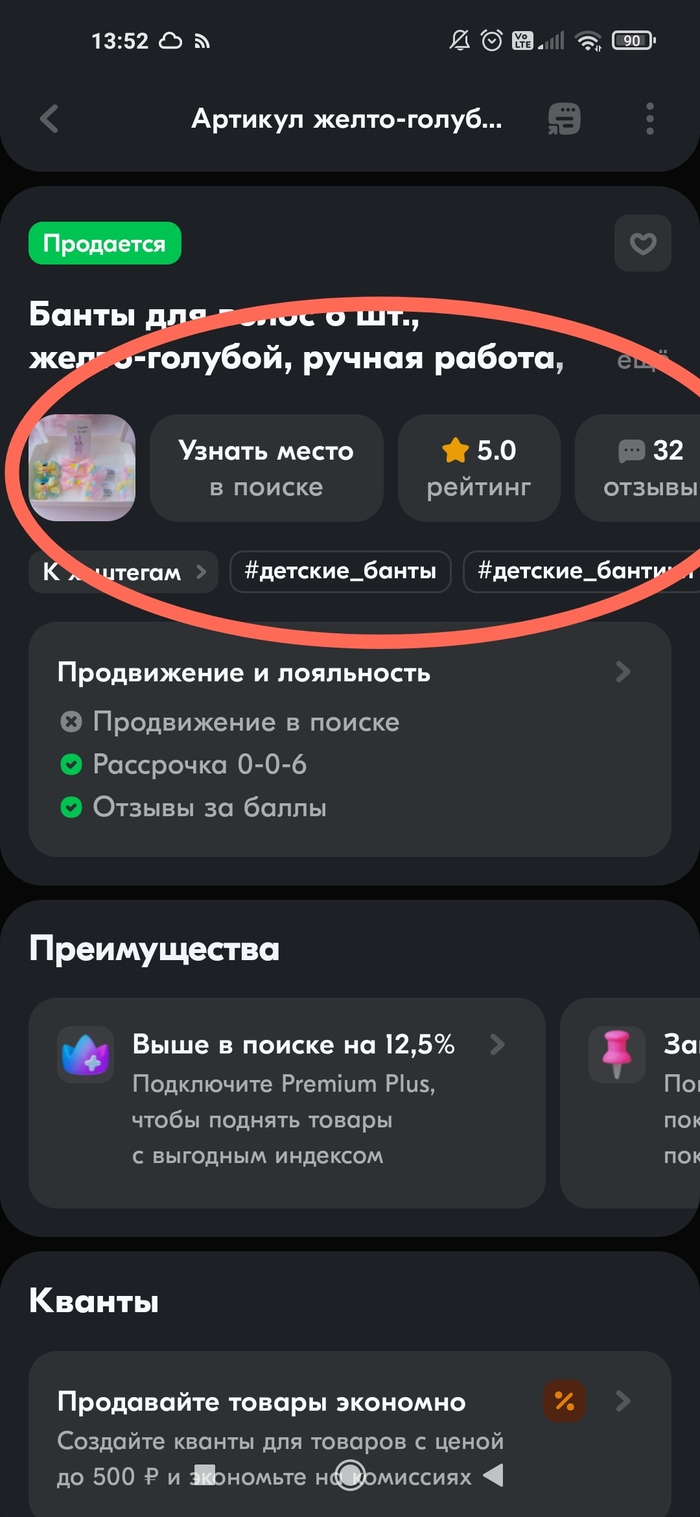Tap Узнать место в поиске
This screenshot has width=700, height=1517.
pos(266,468)
